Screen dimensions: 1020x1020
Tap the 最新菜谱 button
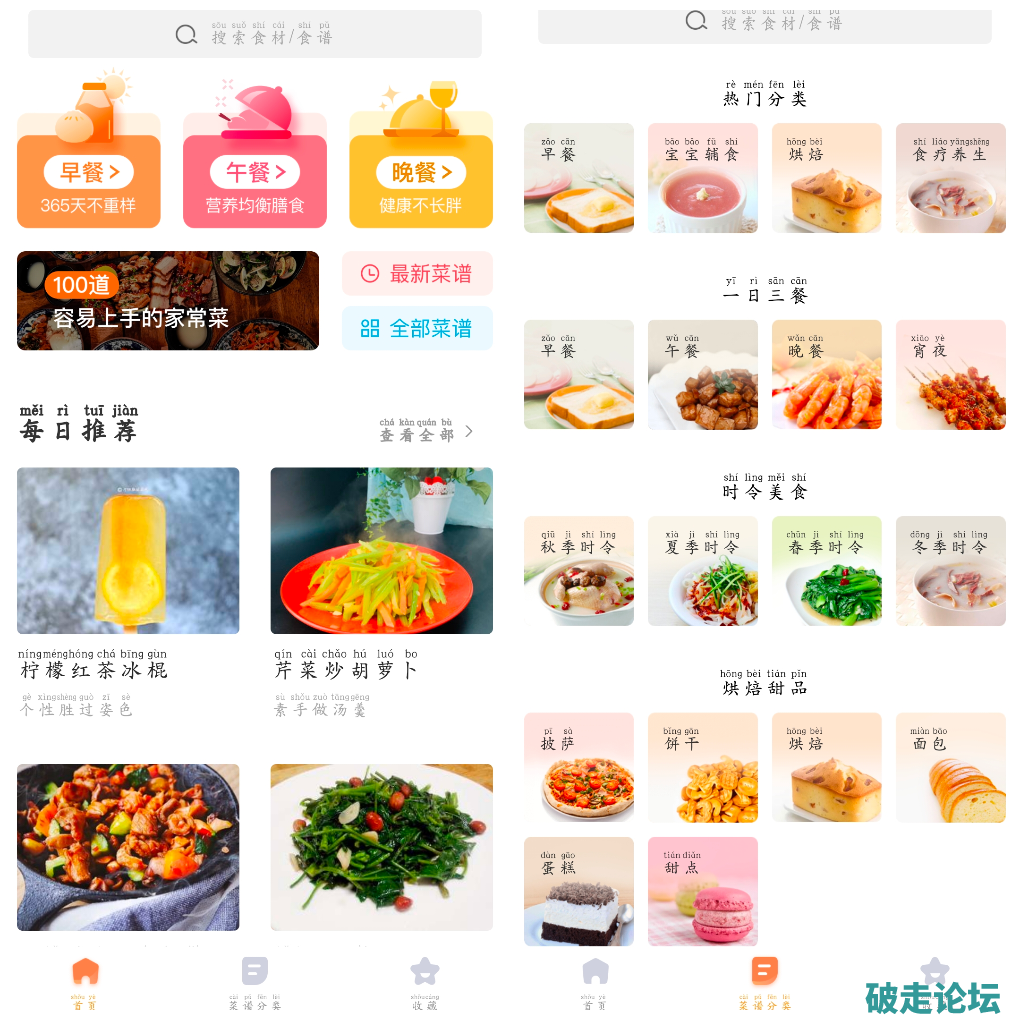(x=417, y=274)
